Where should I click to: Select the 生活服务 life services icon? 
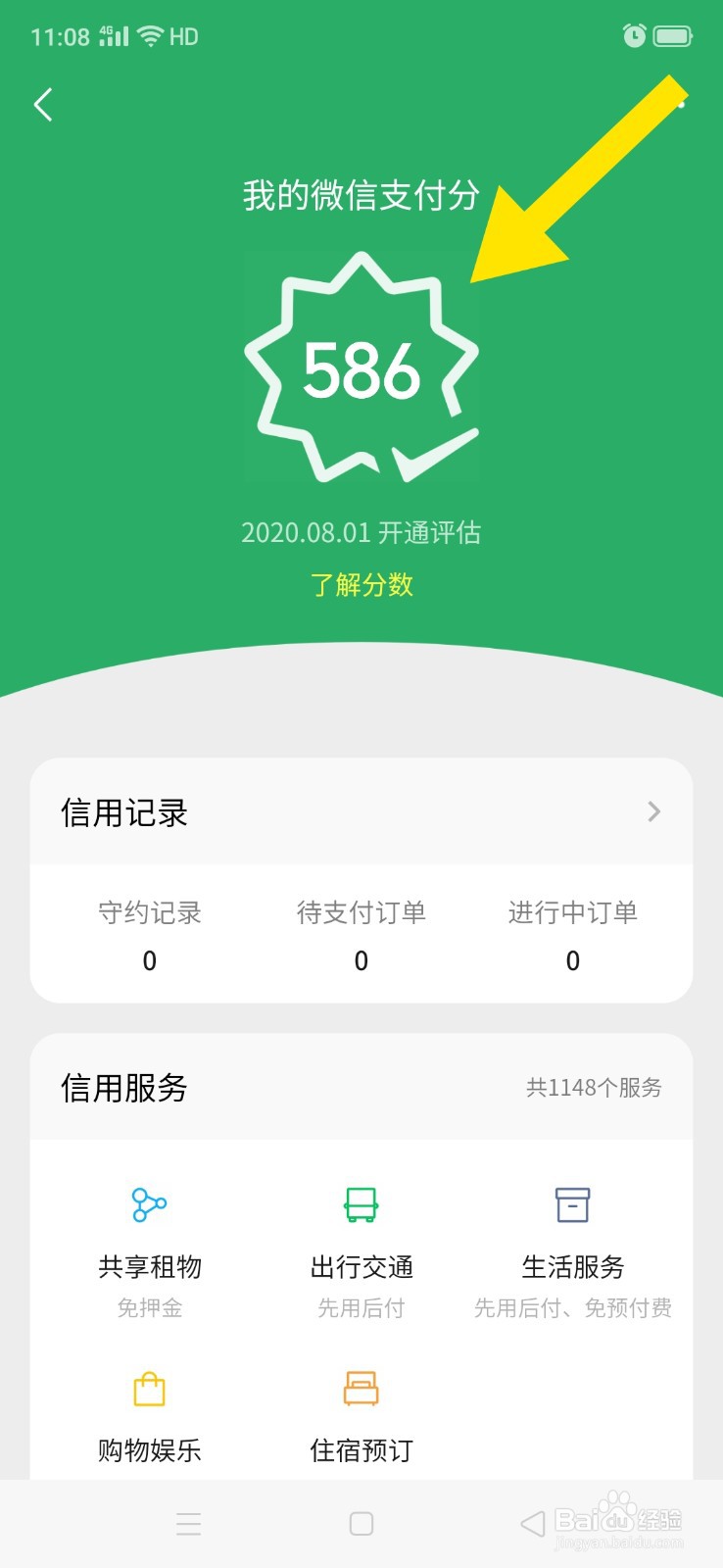pos(571,1205)
